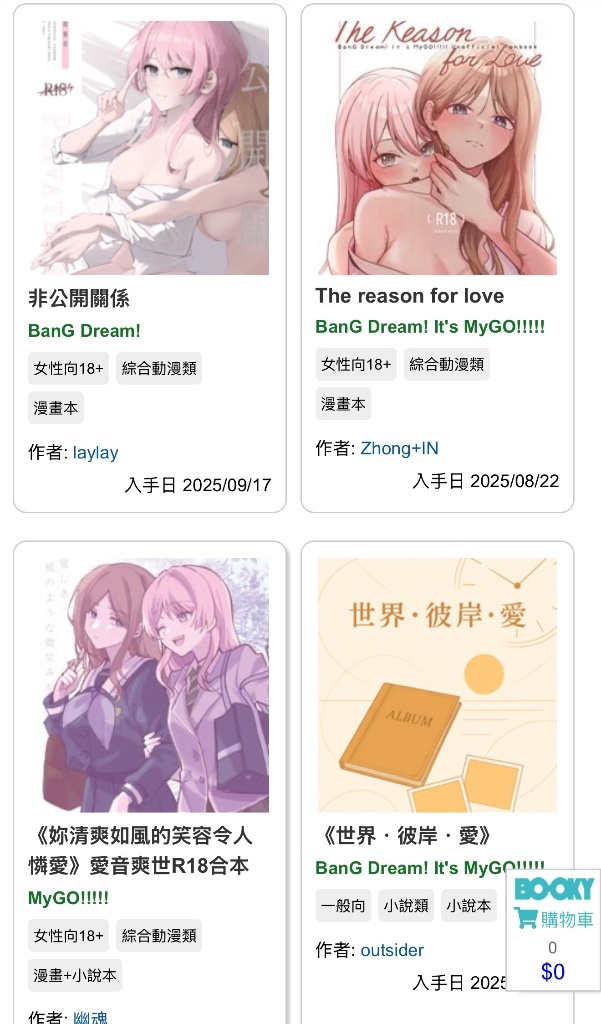
Task: View author laylay's page
Action: point(95,453)
